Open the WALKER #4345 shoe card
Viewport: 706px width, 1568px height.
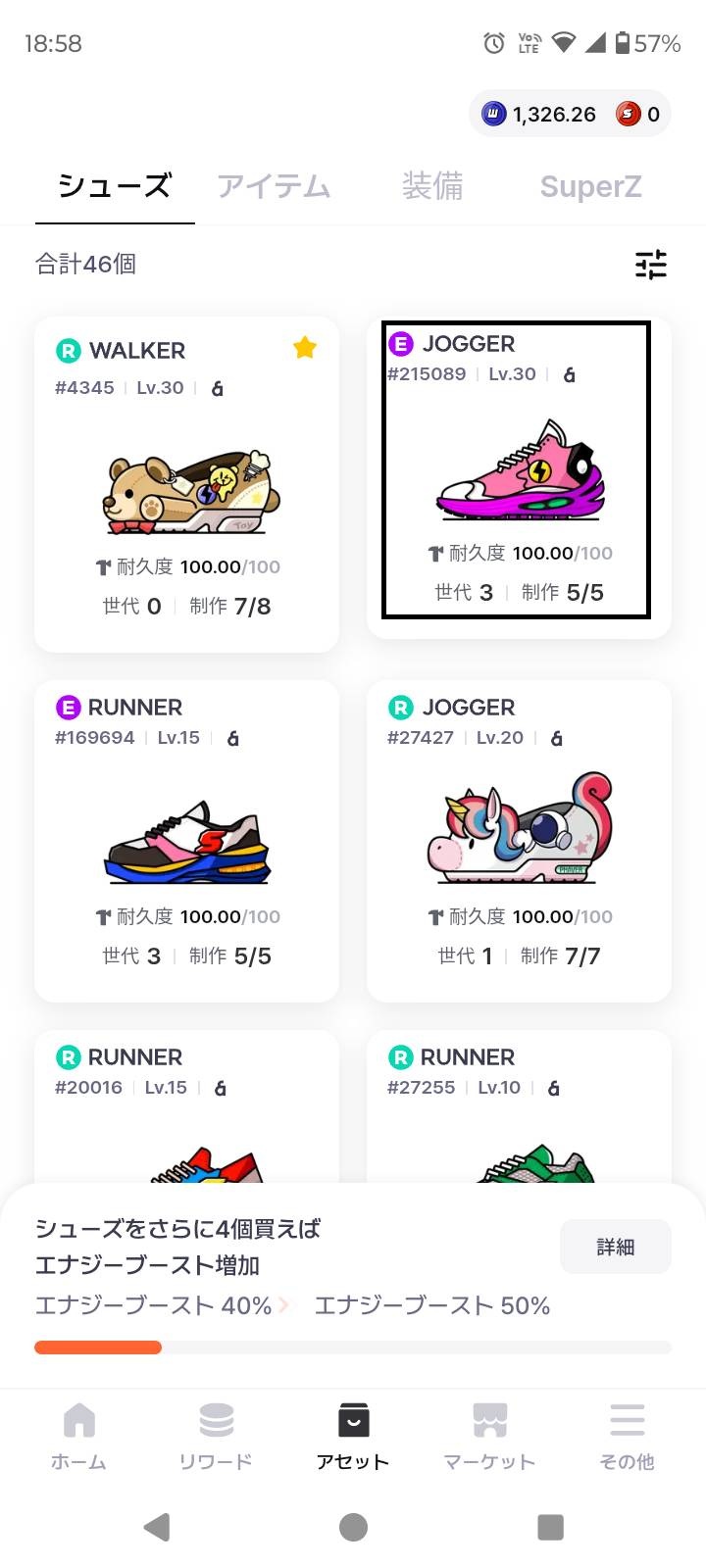pyautogui.click(x=186, y=484)
